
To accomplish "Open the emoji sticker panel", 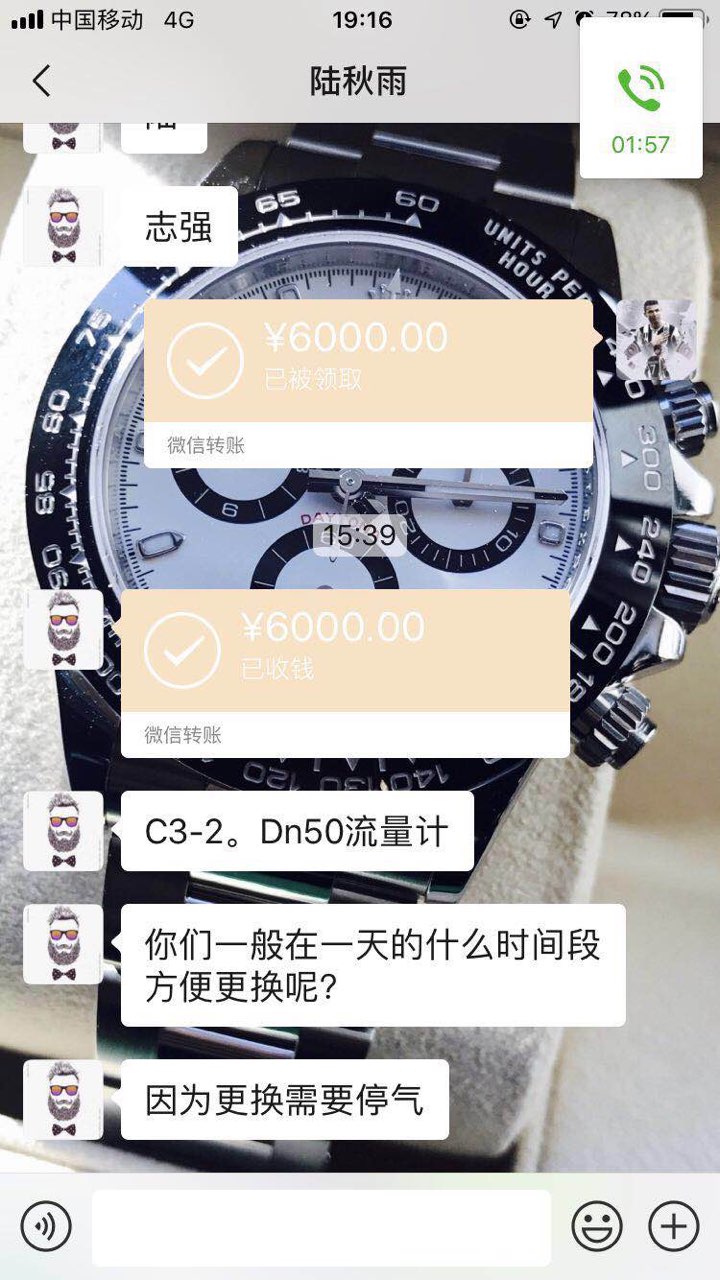I will point(597,1226).
